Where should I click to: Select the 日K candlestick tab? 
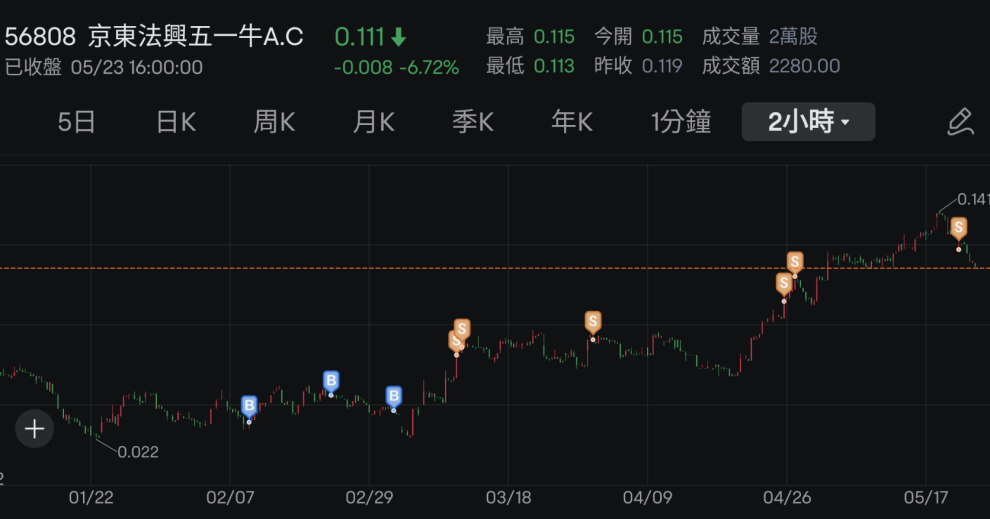coord(176,122)
